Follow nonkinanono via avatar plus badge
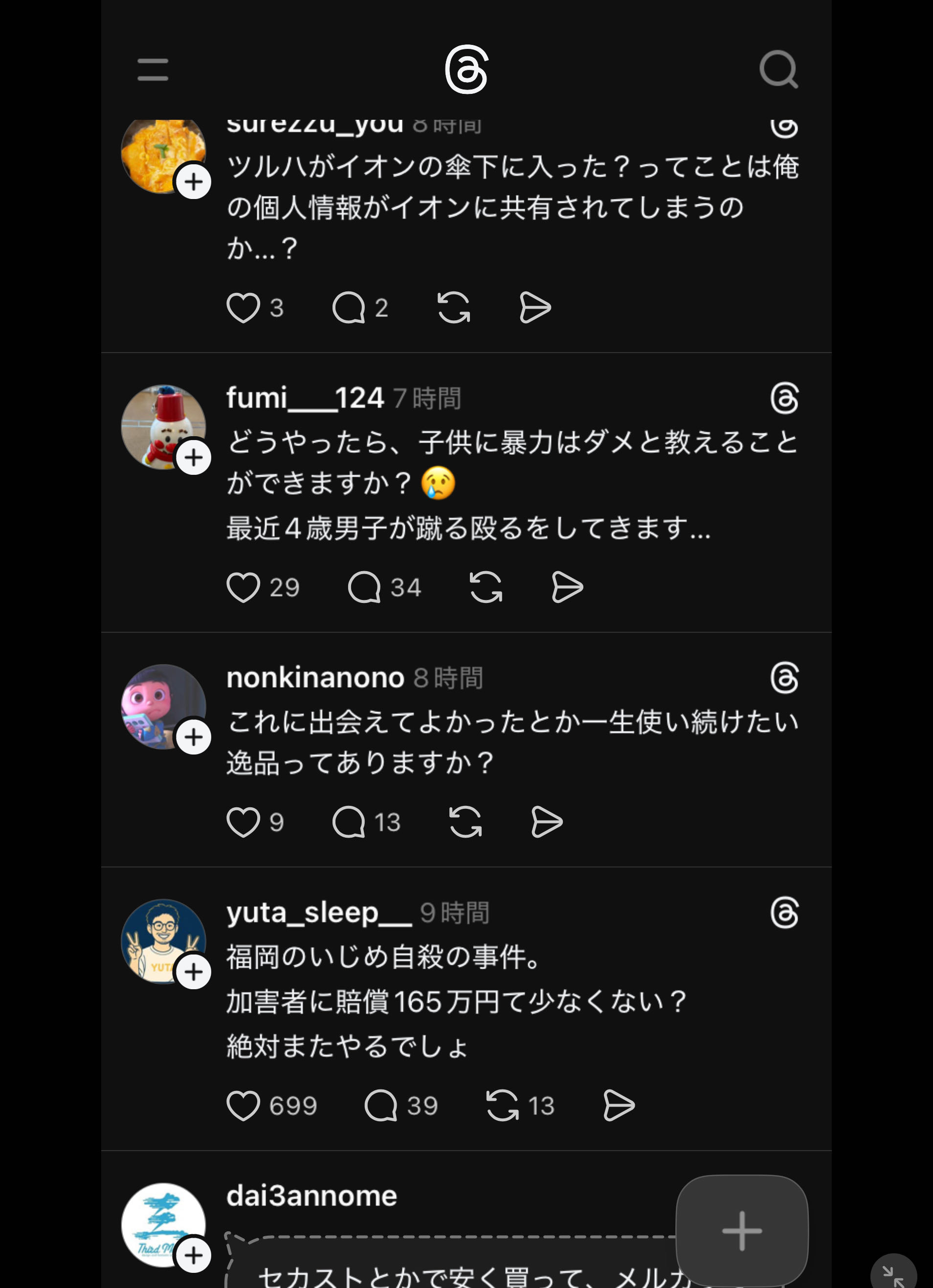Screen dimensions: 933x1288 (x=194, y=737)
